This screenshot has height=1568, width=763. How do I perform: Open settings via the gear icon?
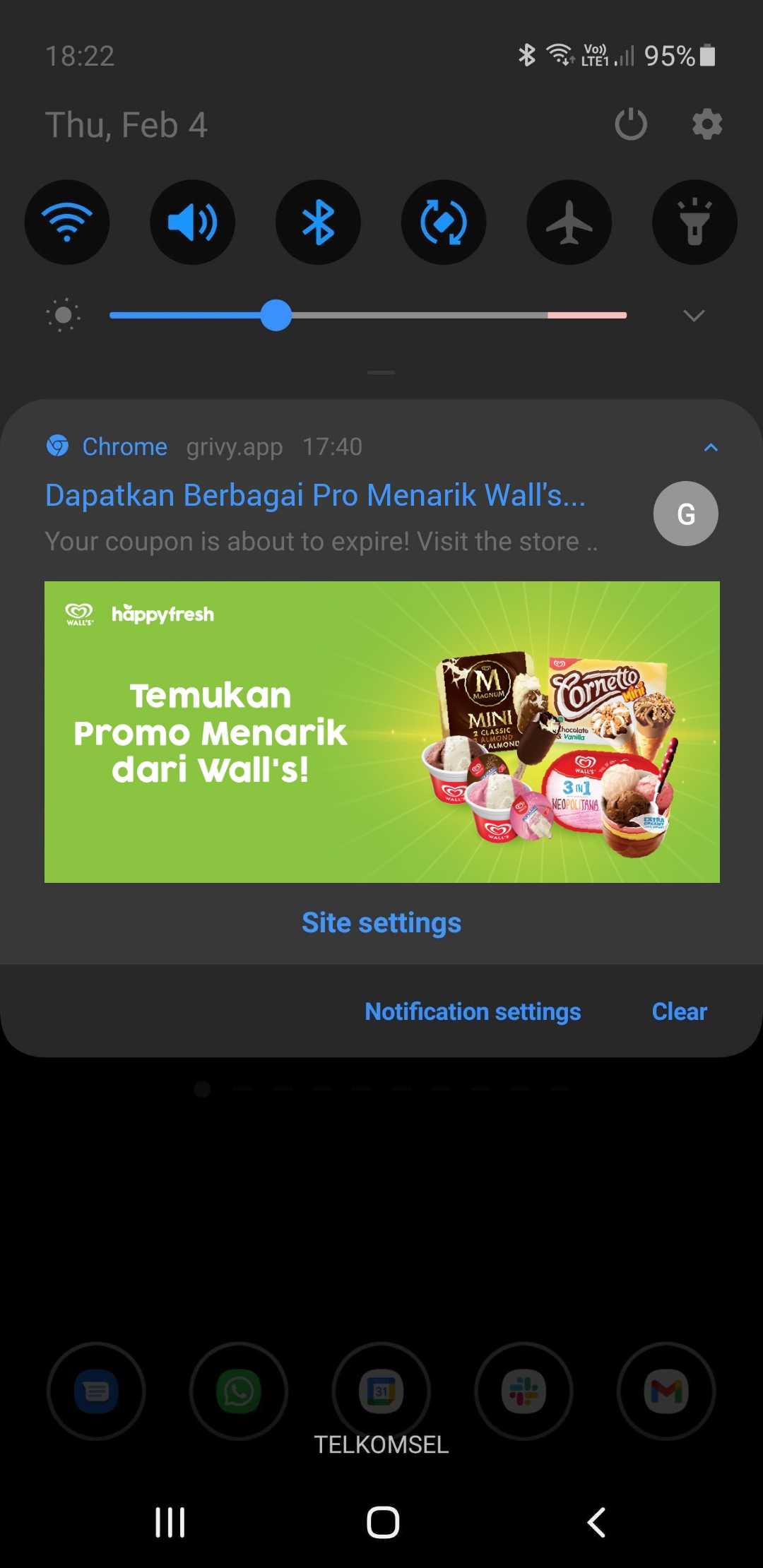click(x=706, y=125)
